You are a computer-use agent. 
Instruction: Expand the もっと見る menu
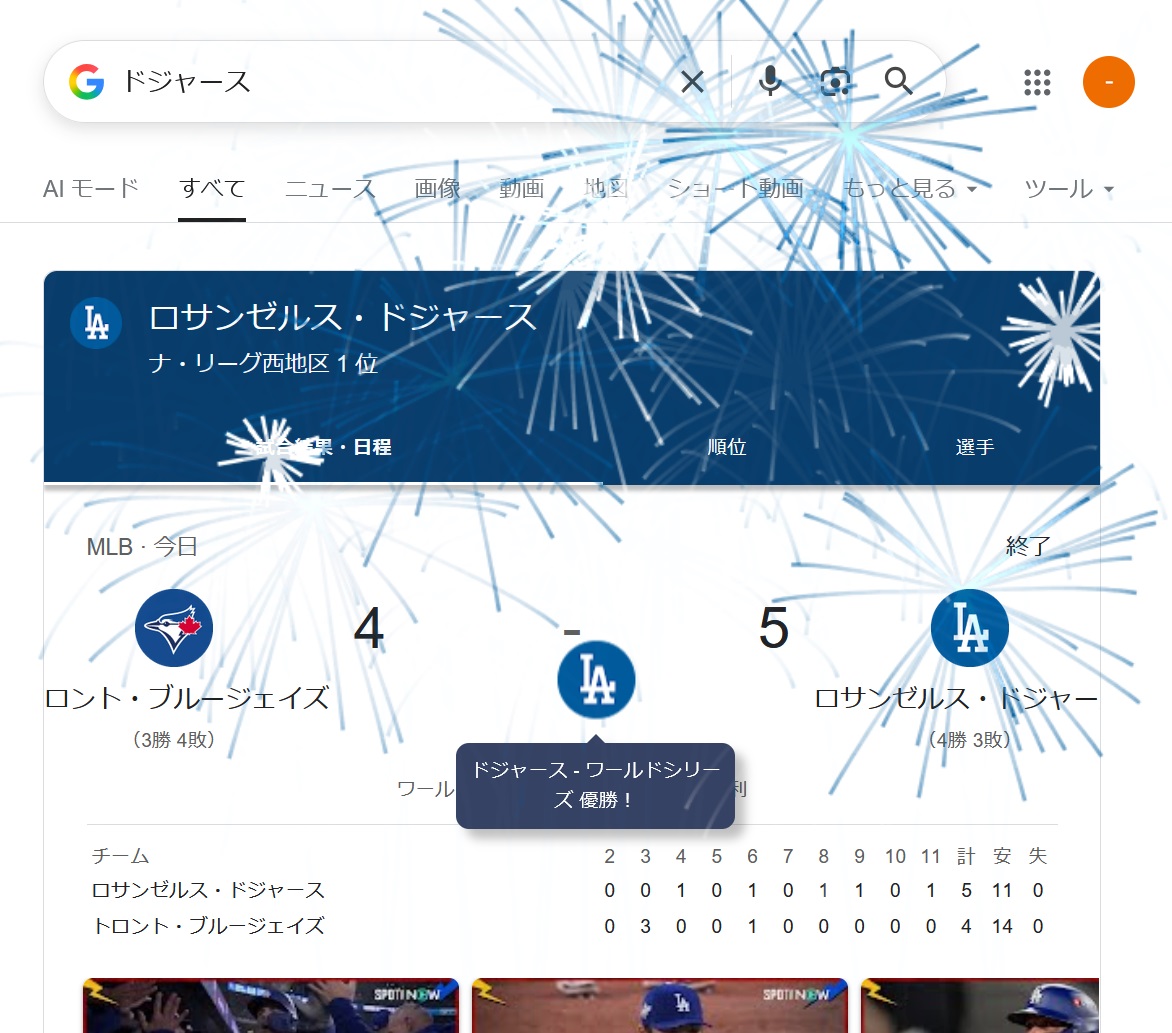(x=909, y=188)
